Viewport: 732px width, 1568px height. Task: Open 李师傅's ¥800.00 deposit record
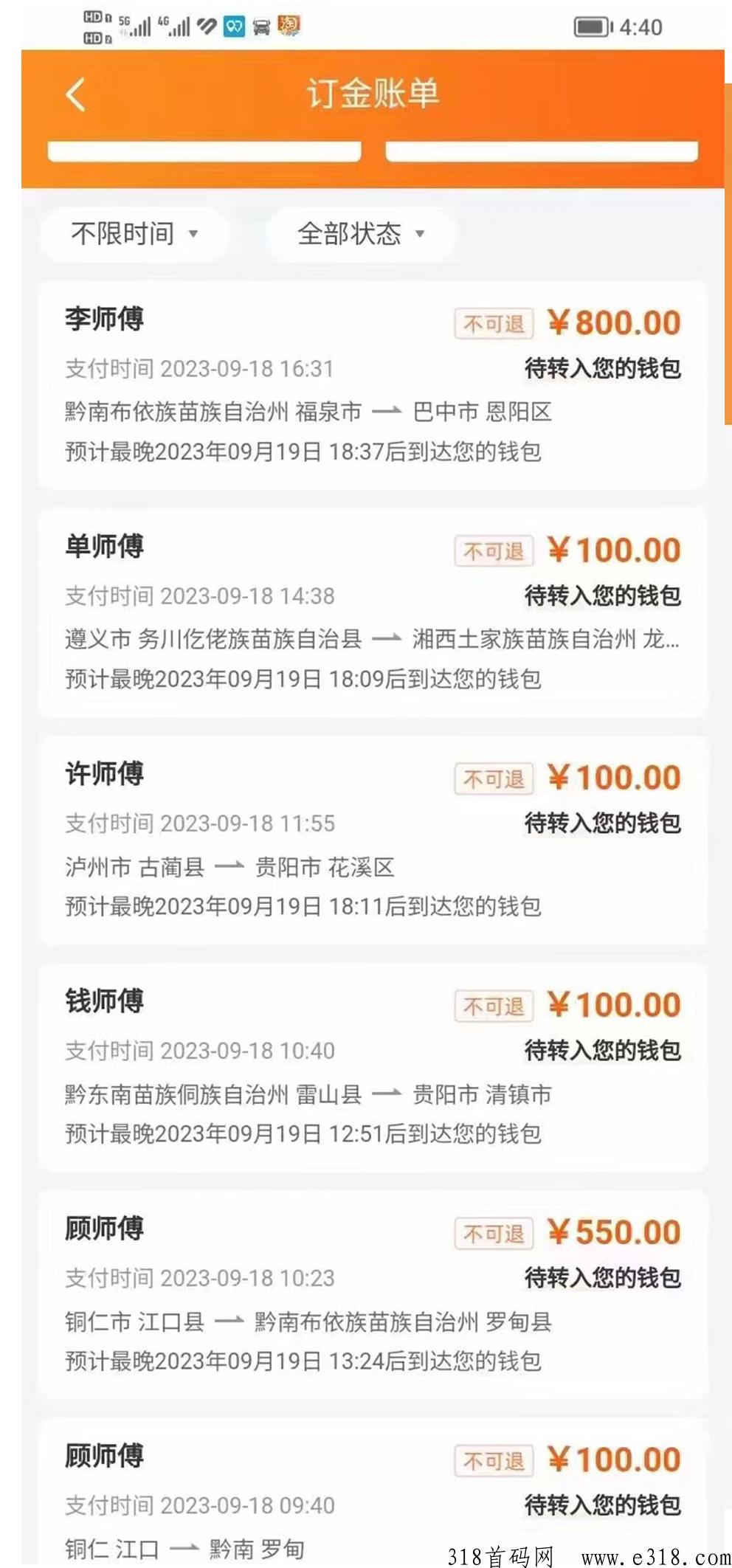(372, 385)
